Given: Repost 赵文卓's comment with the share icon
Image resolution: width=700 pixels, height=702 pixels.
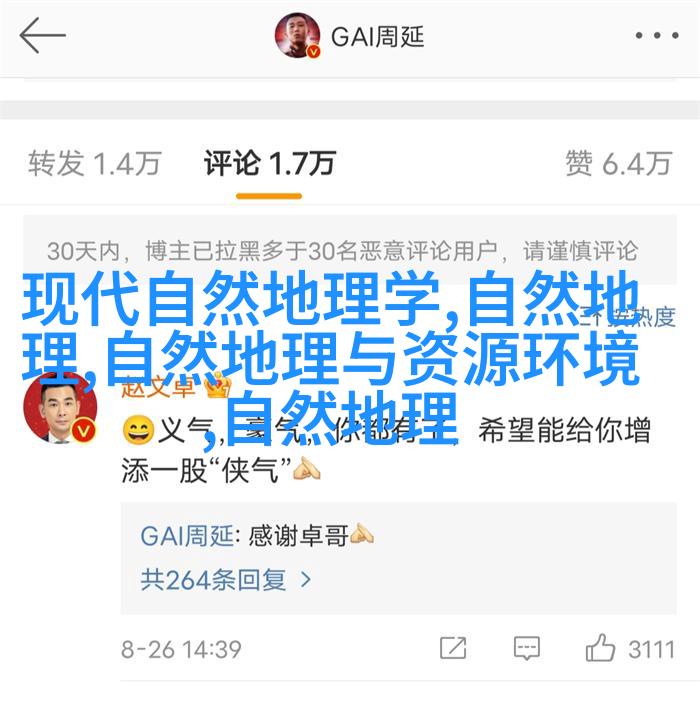Looking at the screenshot, I should click(x=453, y=648).
